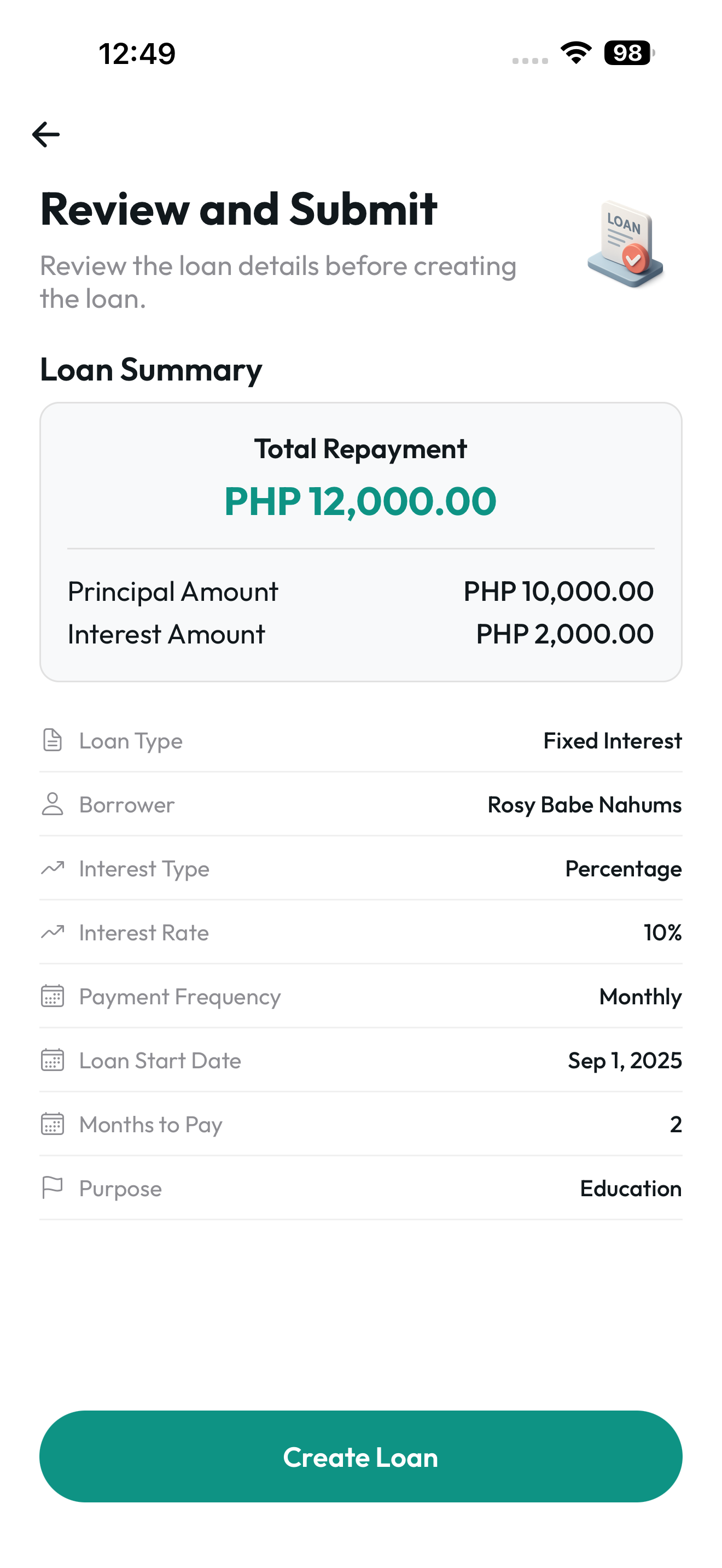Image resolution: width=722 pixels, height=1568 pixels.
Task: Tap the back arrow at top left
Action: tap(45, 134)
